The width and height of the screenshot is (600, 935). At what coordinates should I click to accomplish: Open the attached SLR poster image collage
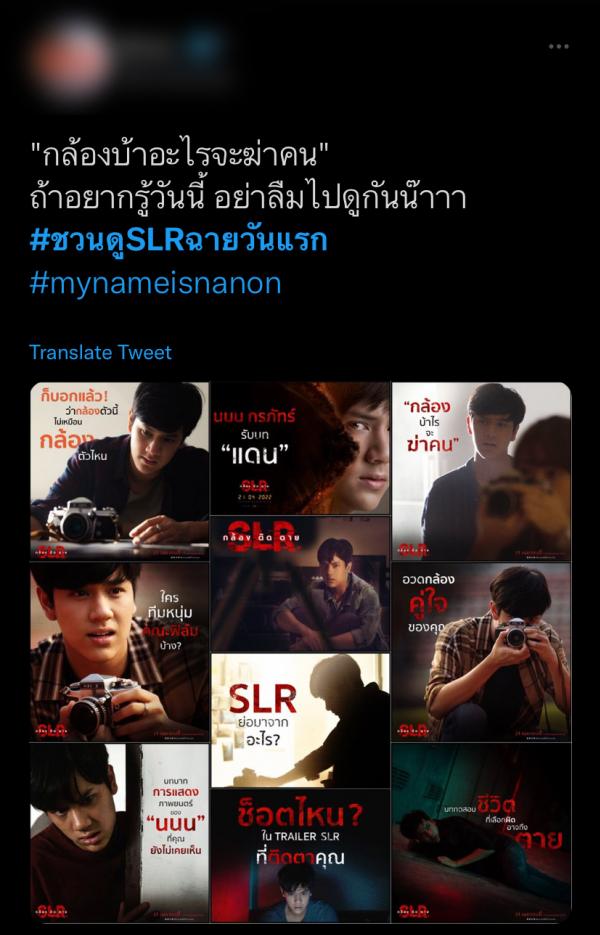300,651
